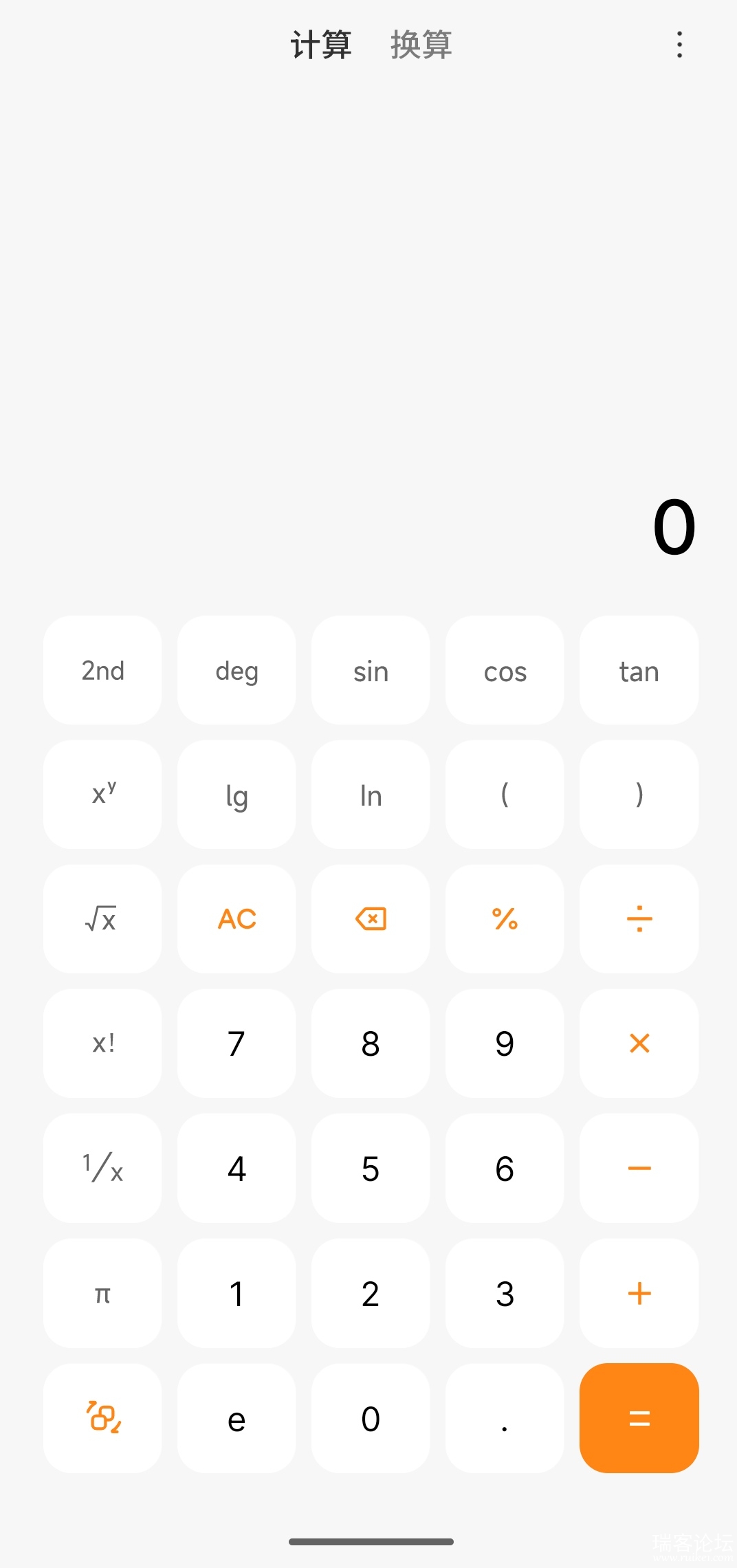Tap the equals button
Viewport: 737px width, 1568px height.
coord(639,1417)
